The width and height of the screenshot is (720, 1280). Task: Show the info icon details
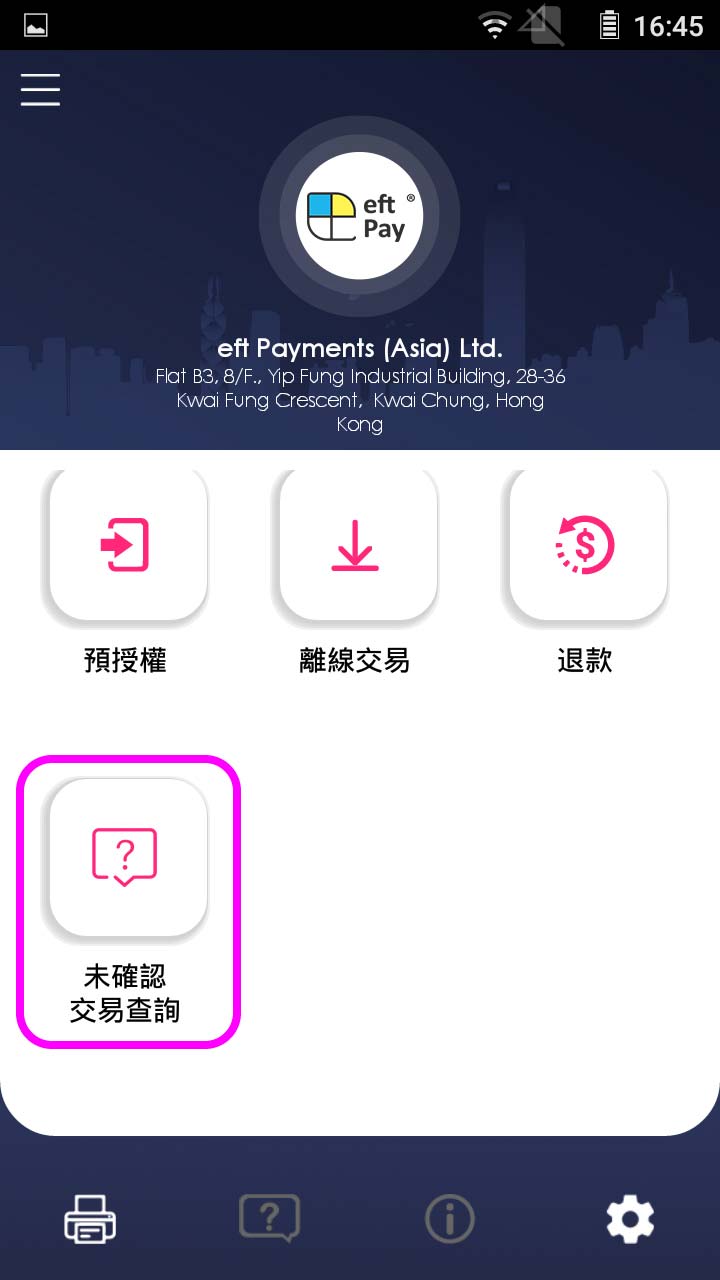(449, 1220)
